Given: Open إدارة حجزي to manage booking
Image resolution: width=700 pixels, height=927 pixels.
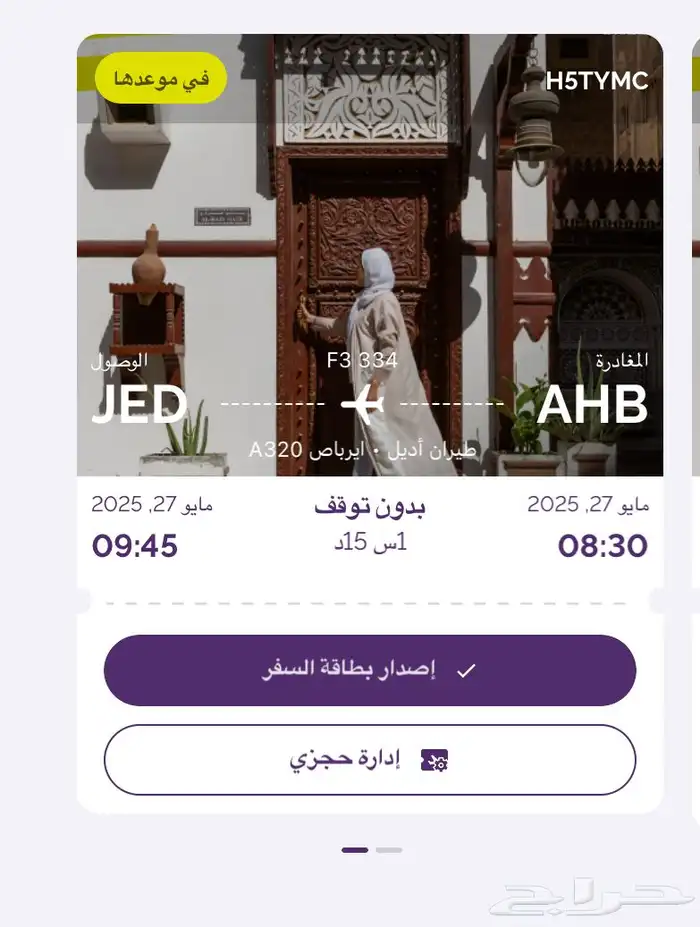Looking at the screenshot, I should tap(369, 760).
